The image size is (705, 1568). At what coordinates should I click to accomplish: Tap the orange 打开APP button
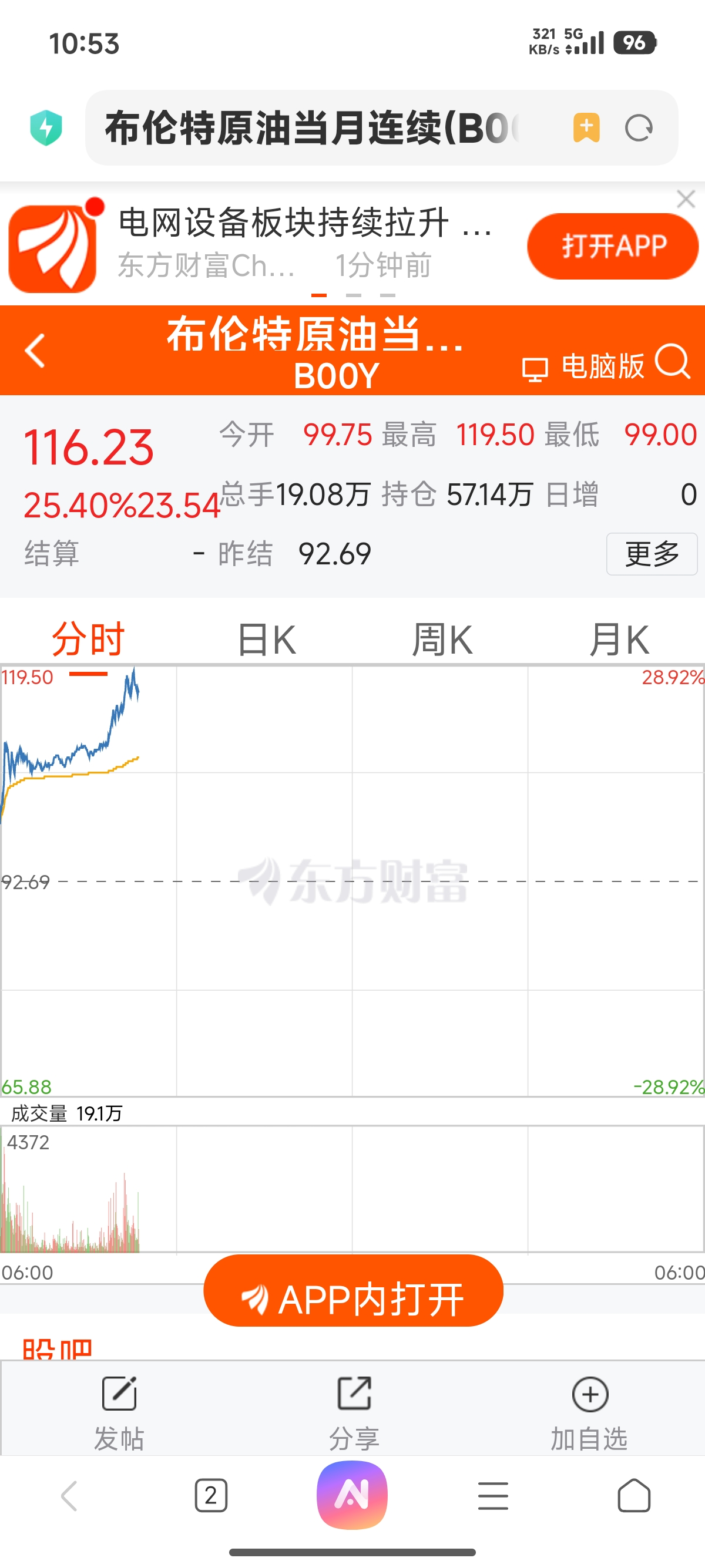(x=612, y=246)
